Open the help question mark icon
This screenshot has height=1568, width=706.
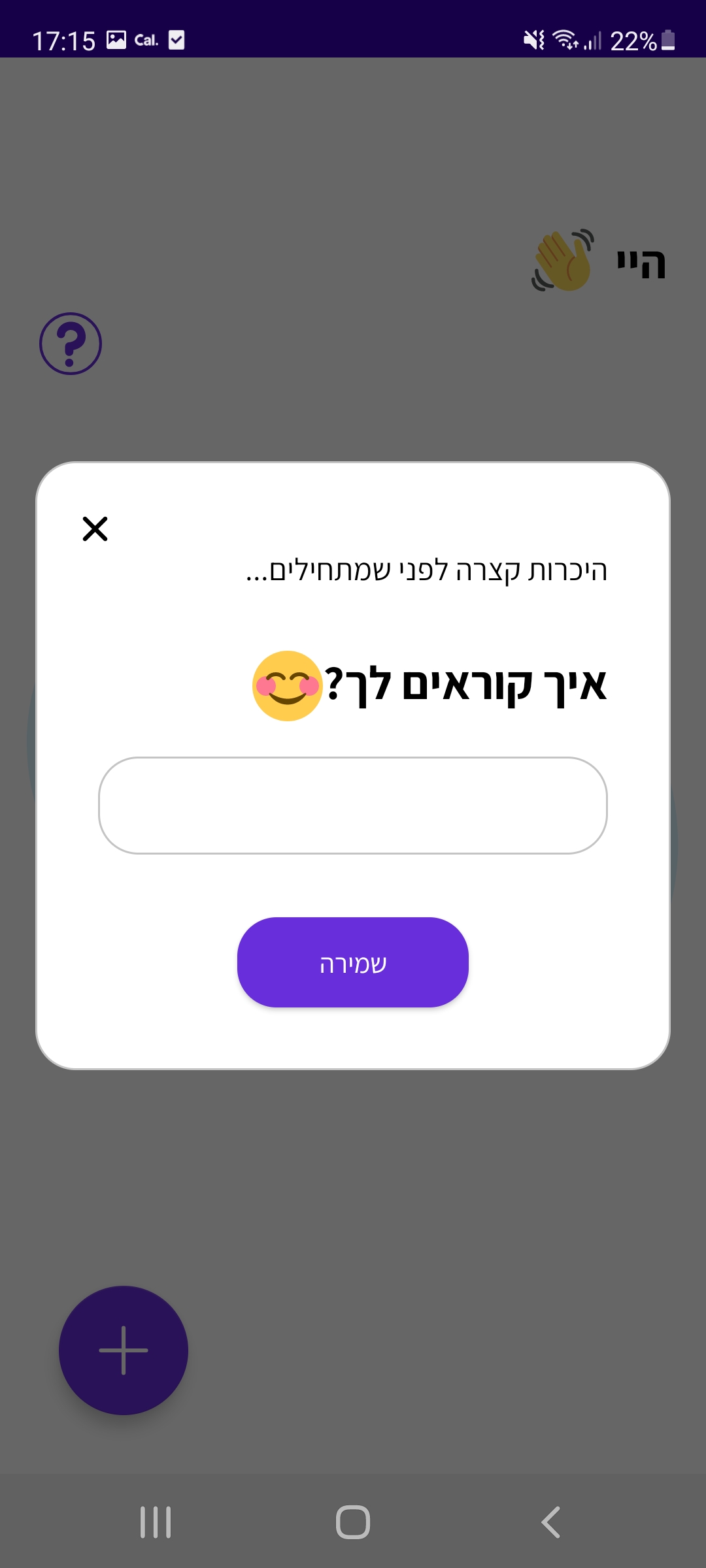pyautogui.click(x=70, y=343)
